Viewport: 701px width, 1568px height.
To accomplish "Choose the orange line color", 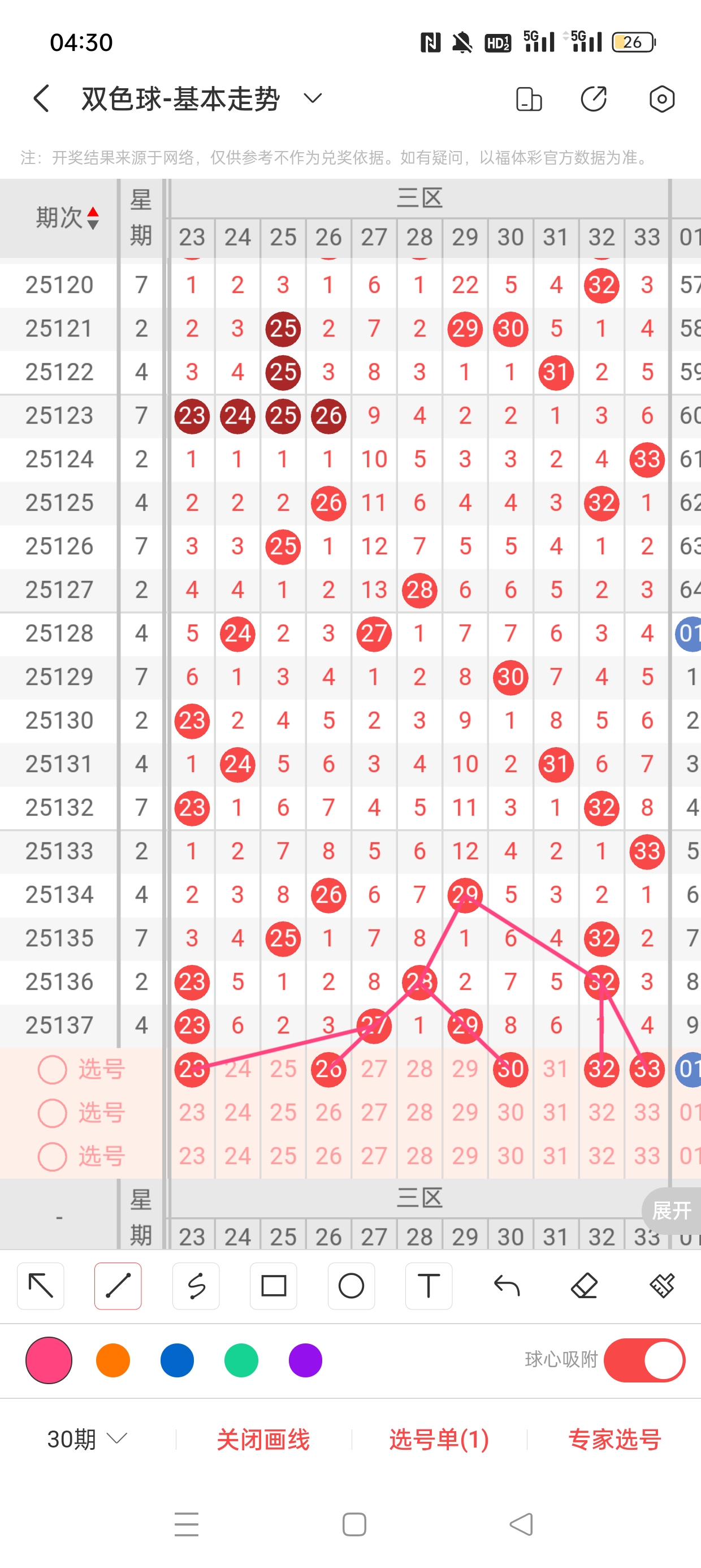I will (113, 1360).
